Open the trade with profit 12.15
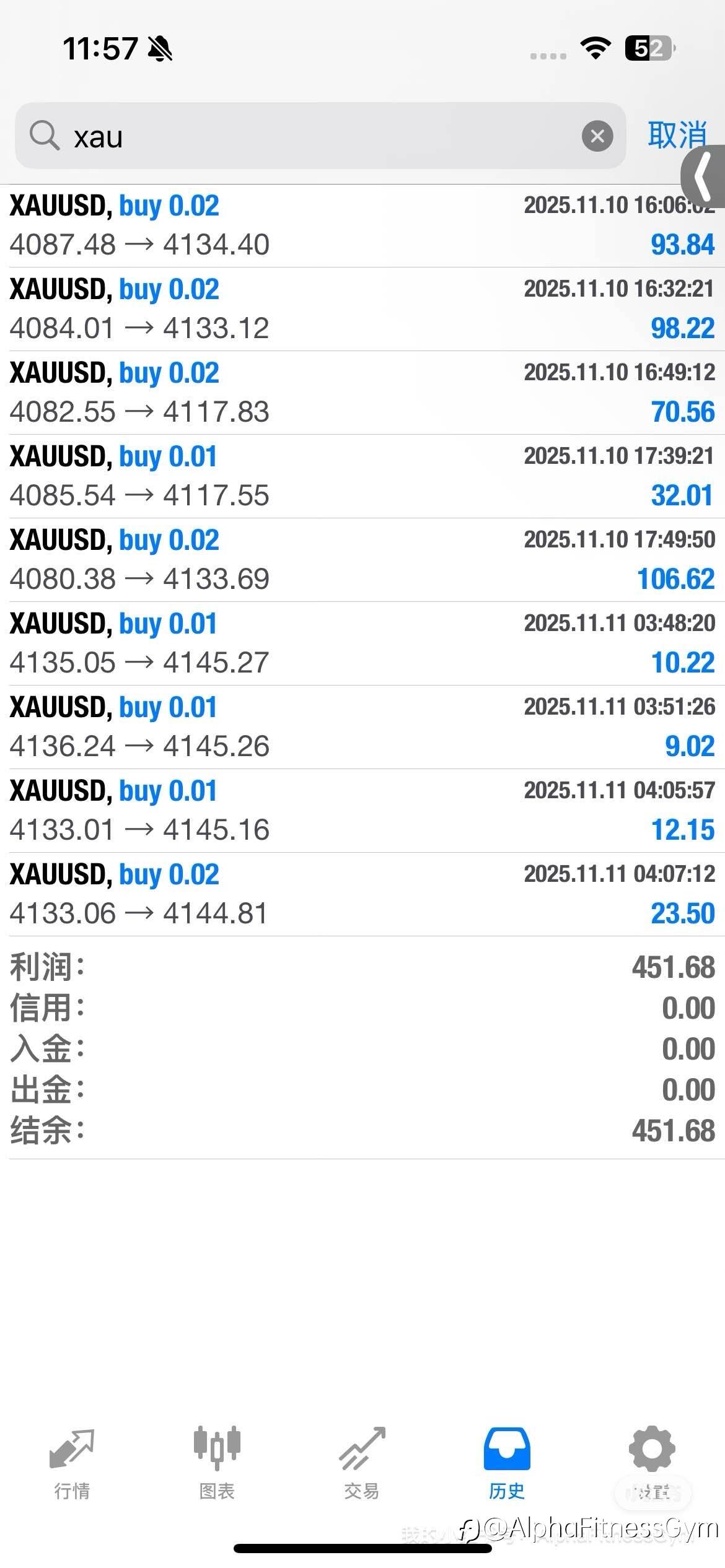 tap(362, 811)
